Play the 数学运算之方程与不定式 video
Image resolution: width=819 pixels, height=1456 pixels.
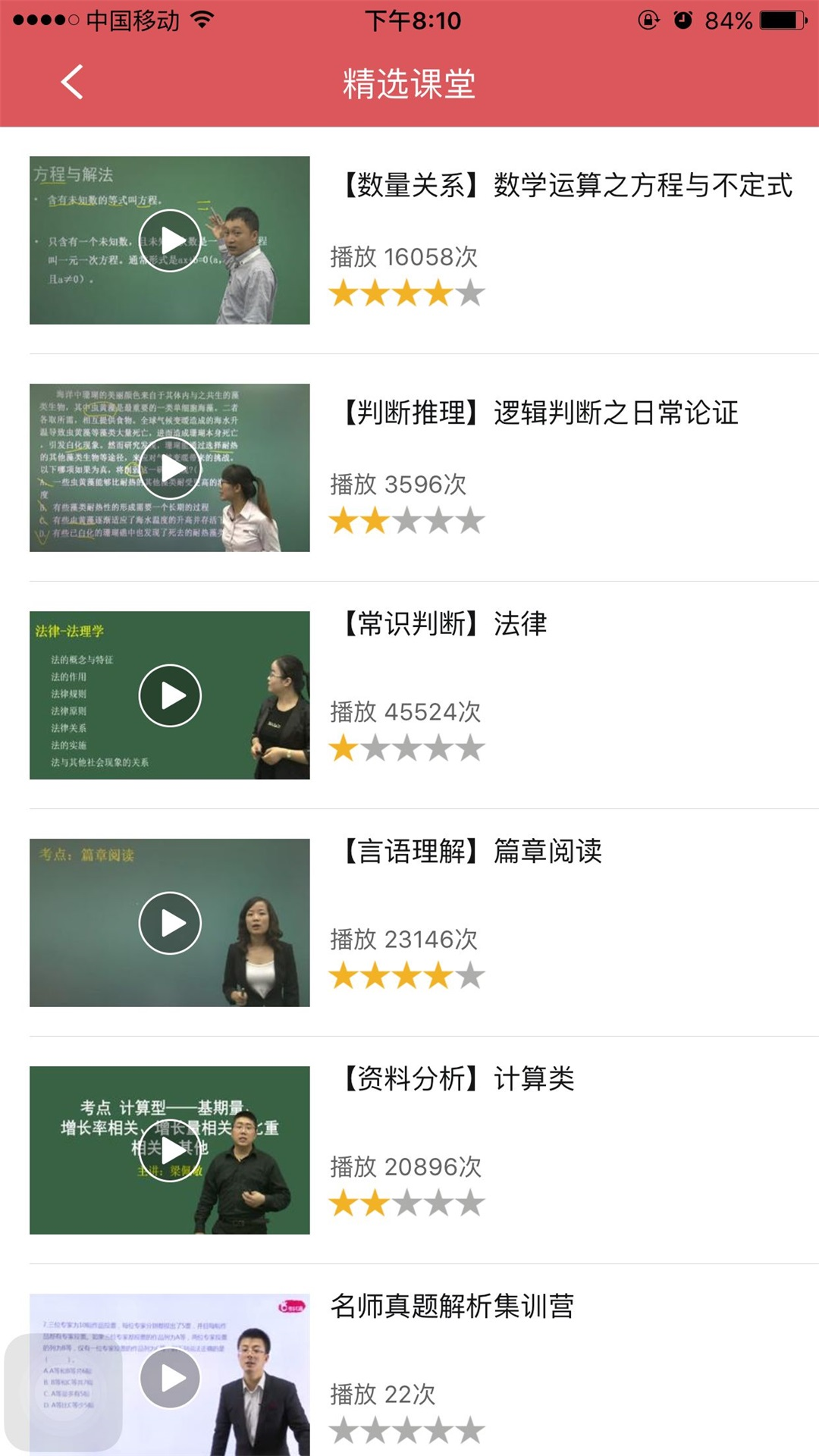[170, 240]
